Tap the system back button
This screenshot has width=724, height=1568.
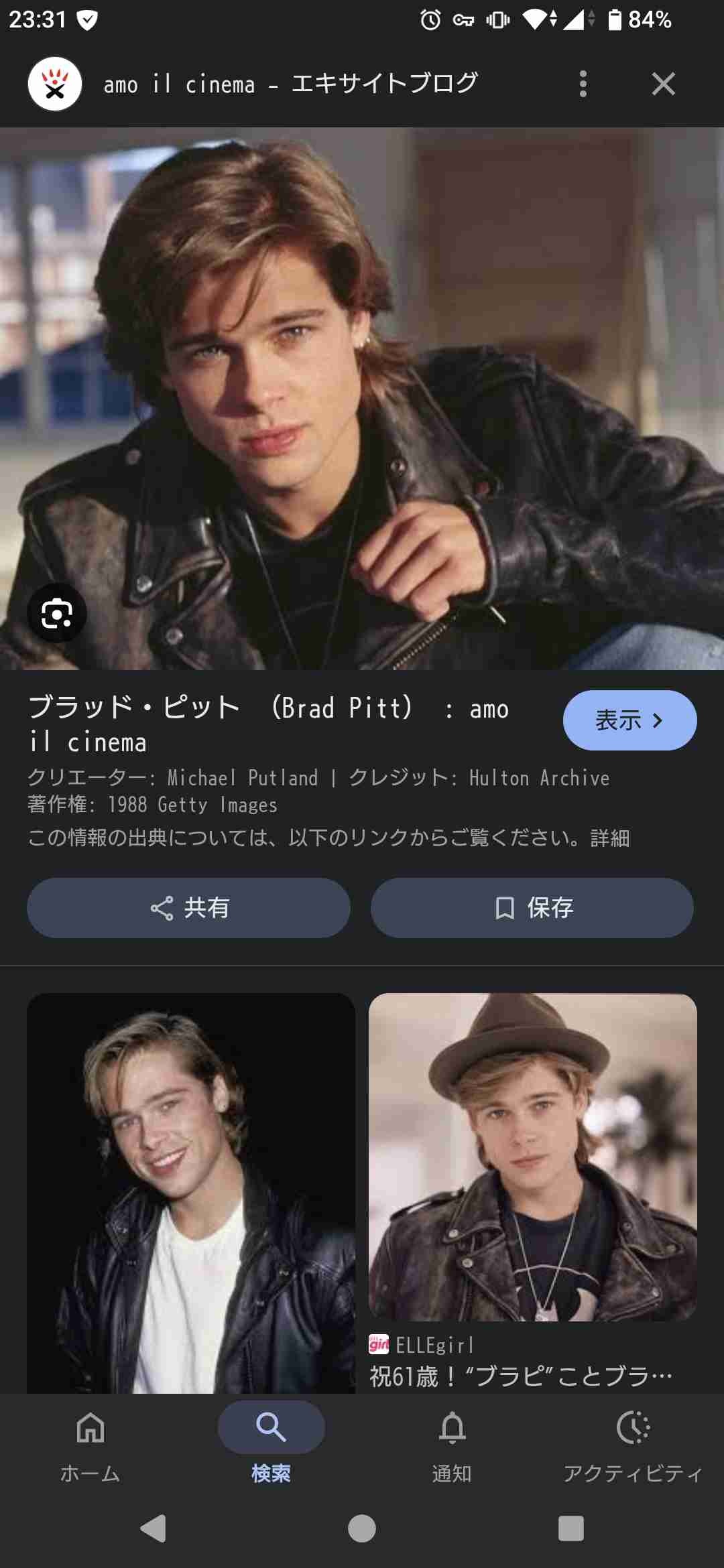point(154,1528)
